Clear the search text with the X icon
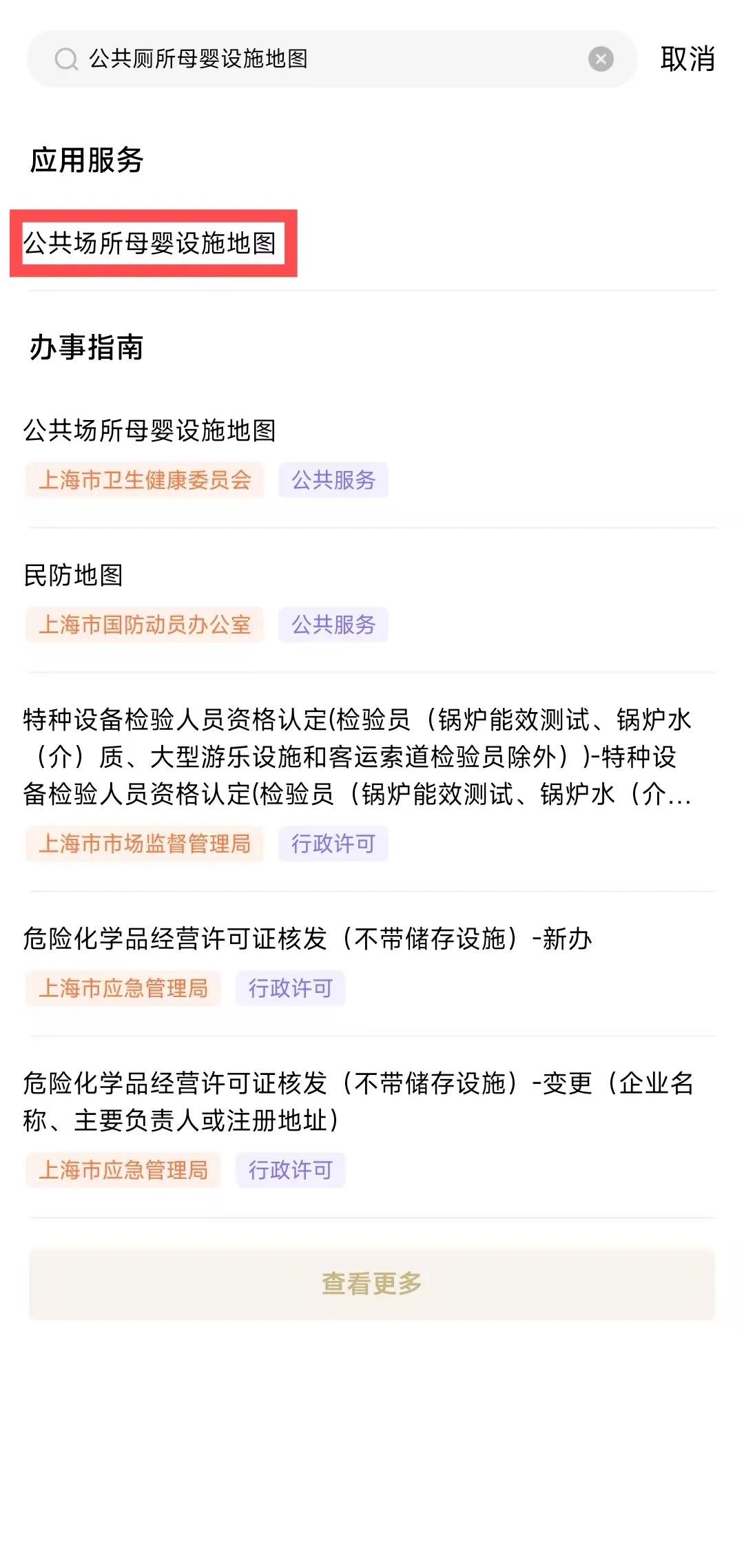 tap(601, 59)
